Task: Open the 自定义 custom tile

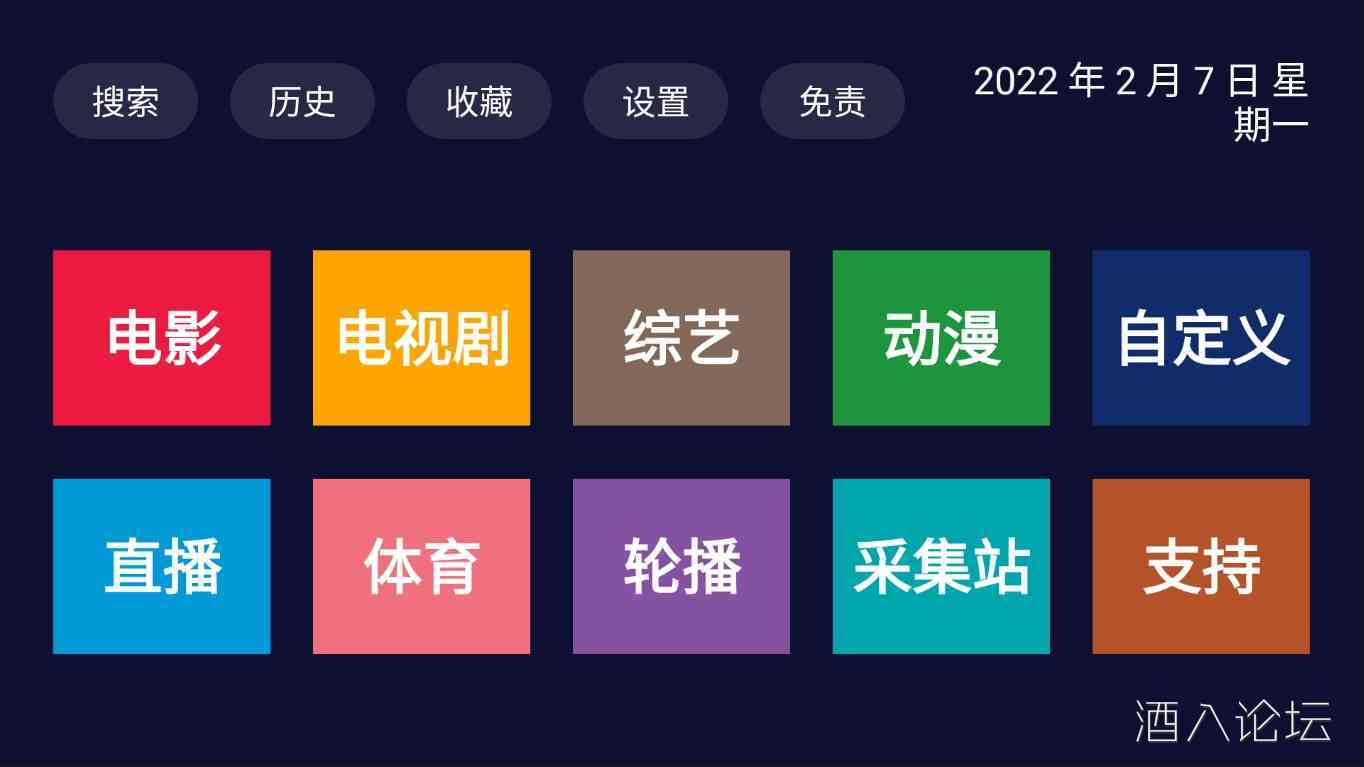Action: point(1201,338)
